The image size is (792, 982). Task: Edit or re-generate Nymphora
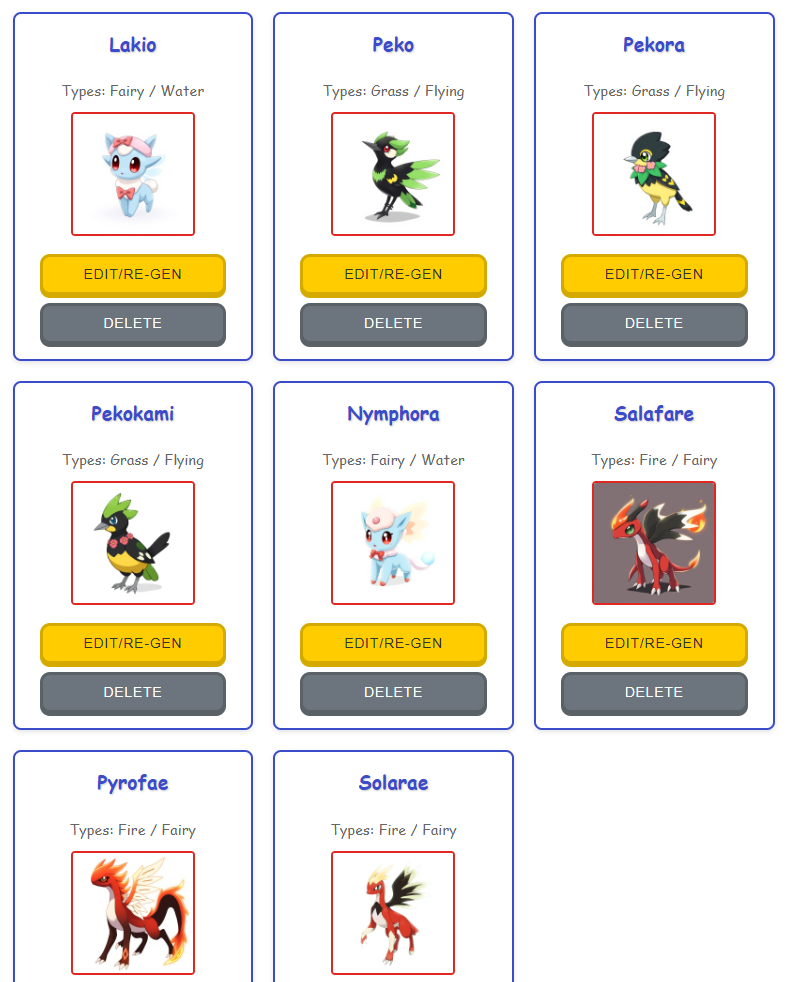pos(393,643)
